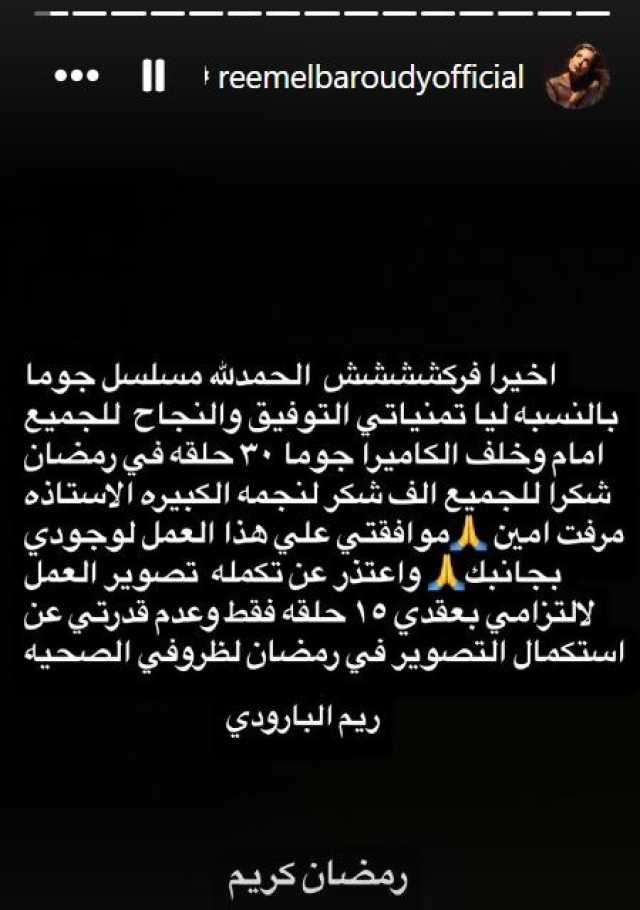Viewport: 640px width, 910px height.
Task: Tap the reemelbaroudyofficial username
Action: point(368,78)
